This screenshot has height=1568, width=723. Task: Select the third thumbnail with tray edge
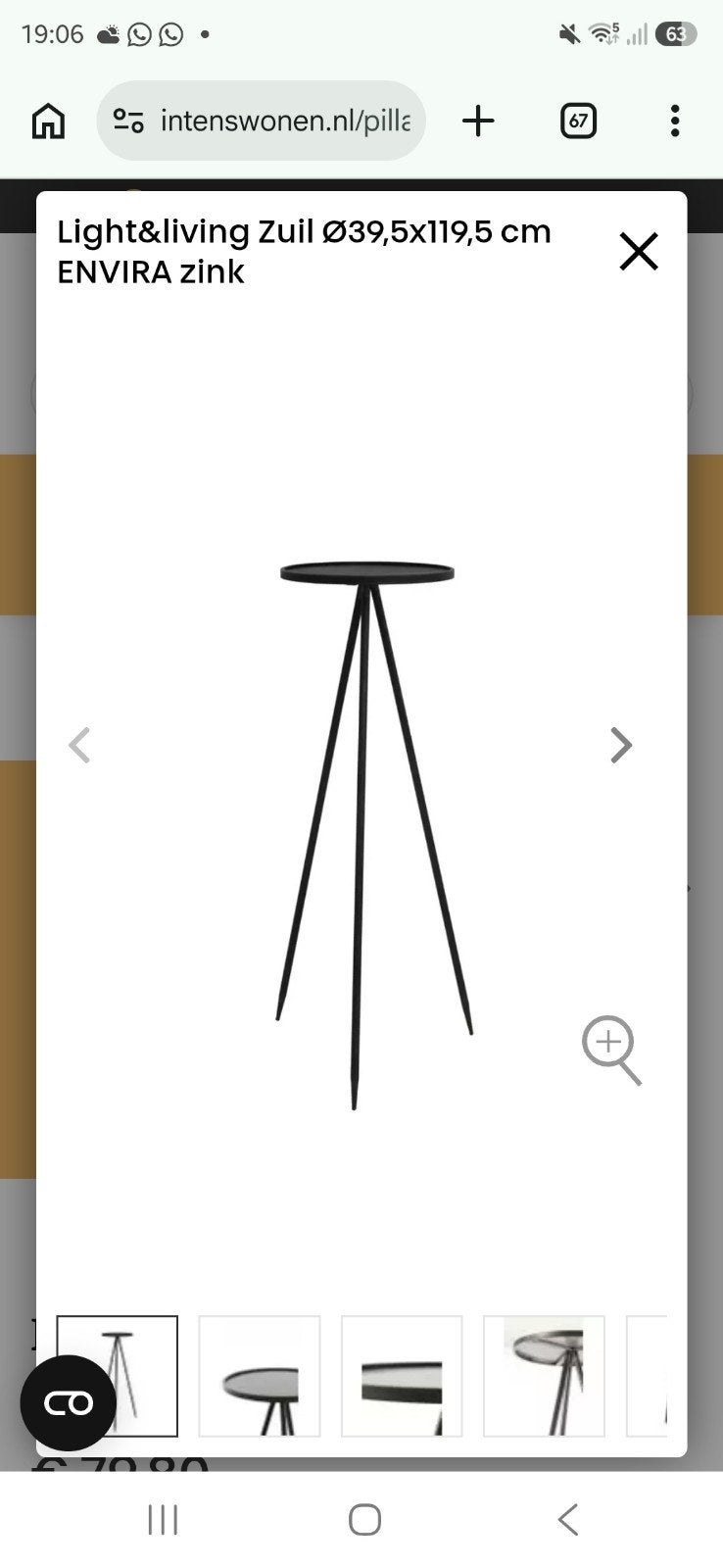(x=402, y=1376)
